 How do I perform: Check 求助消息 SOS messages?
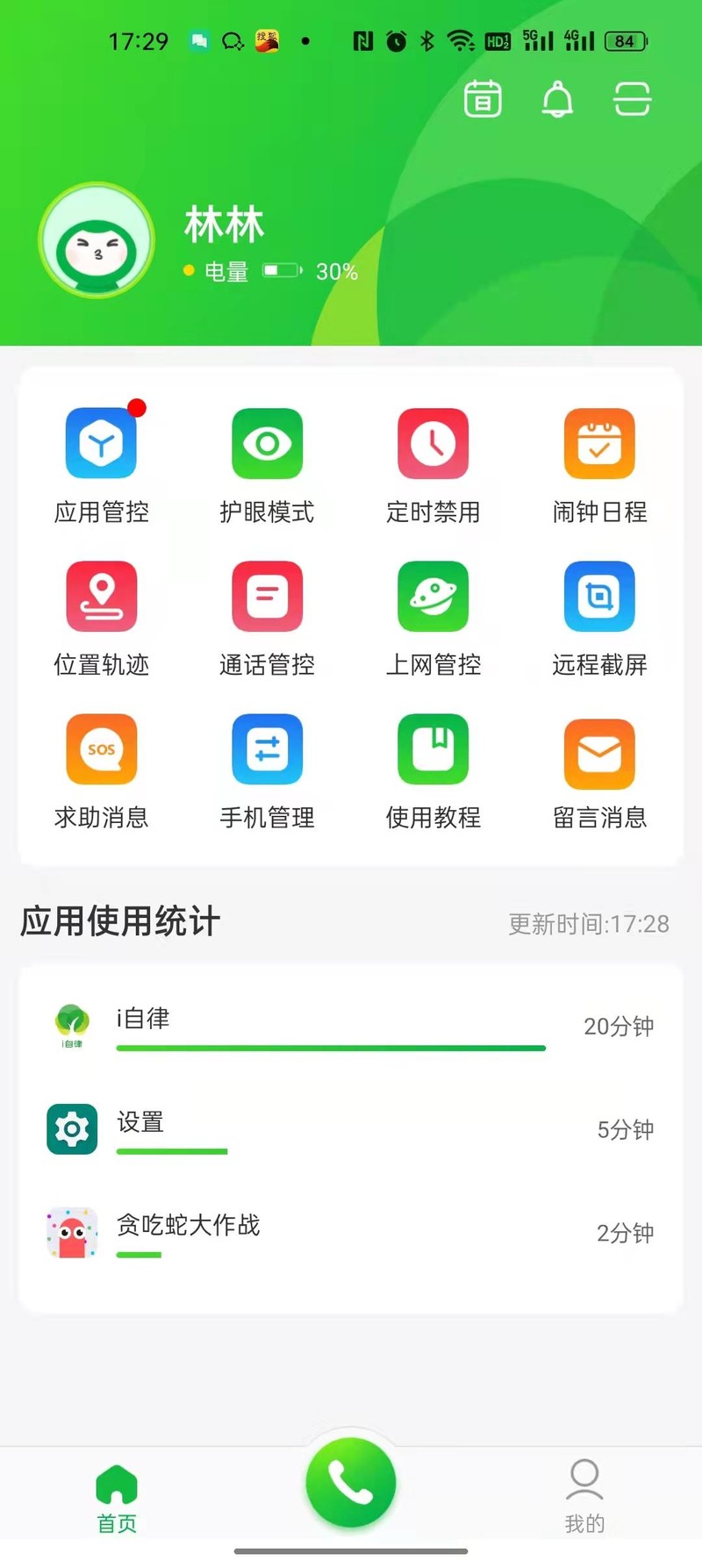tap(102, 749)
